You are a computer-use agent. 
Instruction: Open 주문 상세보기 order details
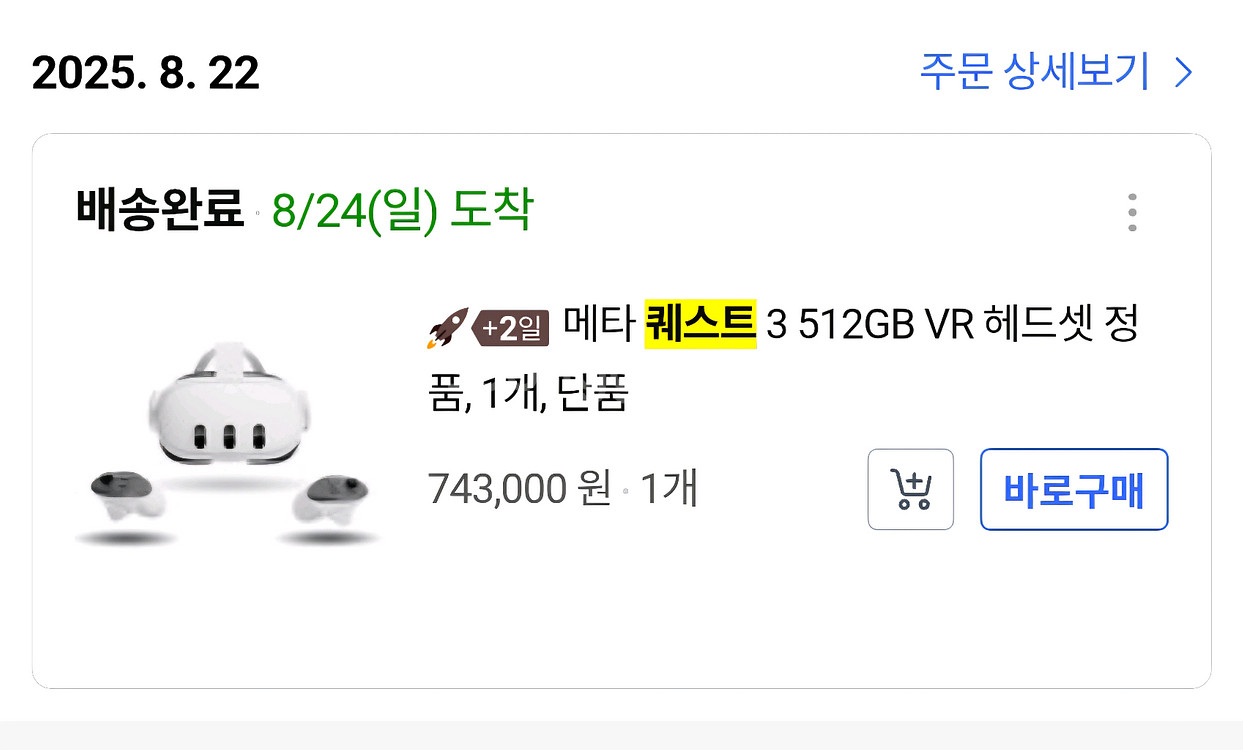[1056, 73]
